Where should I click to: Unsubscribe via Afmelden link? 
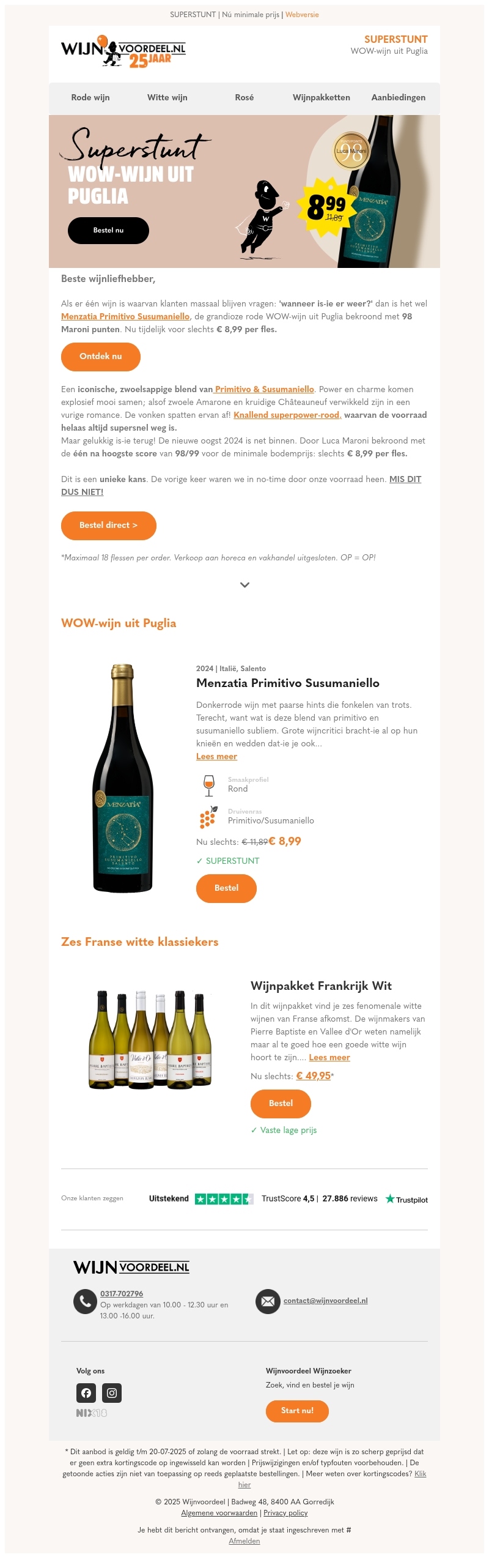244,1541
